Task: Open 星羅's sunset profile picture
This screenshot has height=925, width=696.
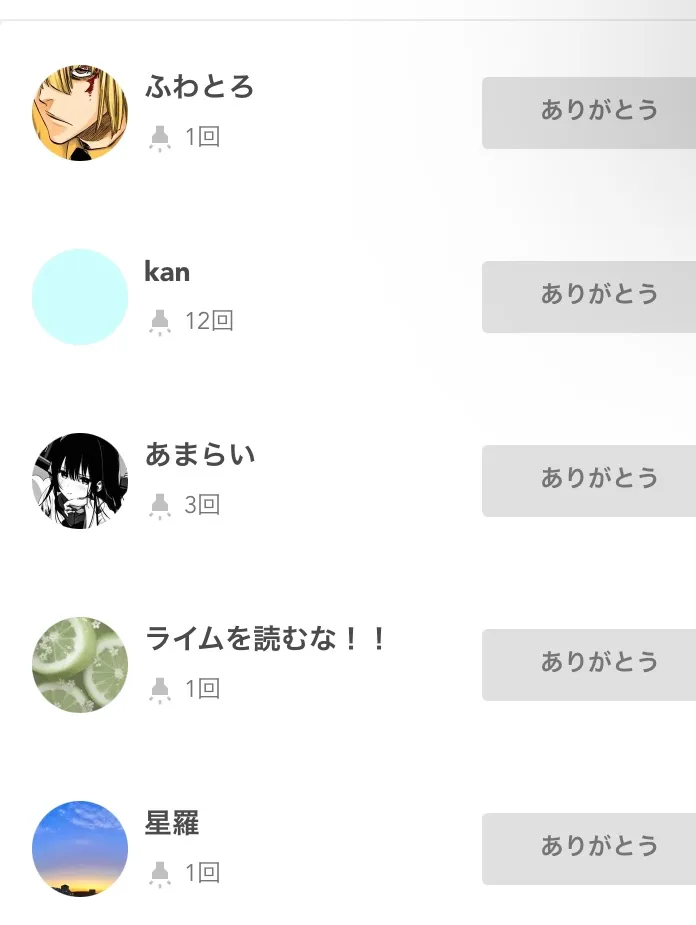Action: pos(80,849)
